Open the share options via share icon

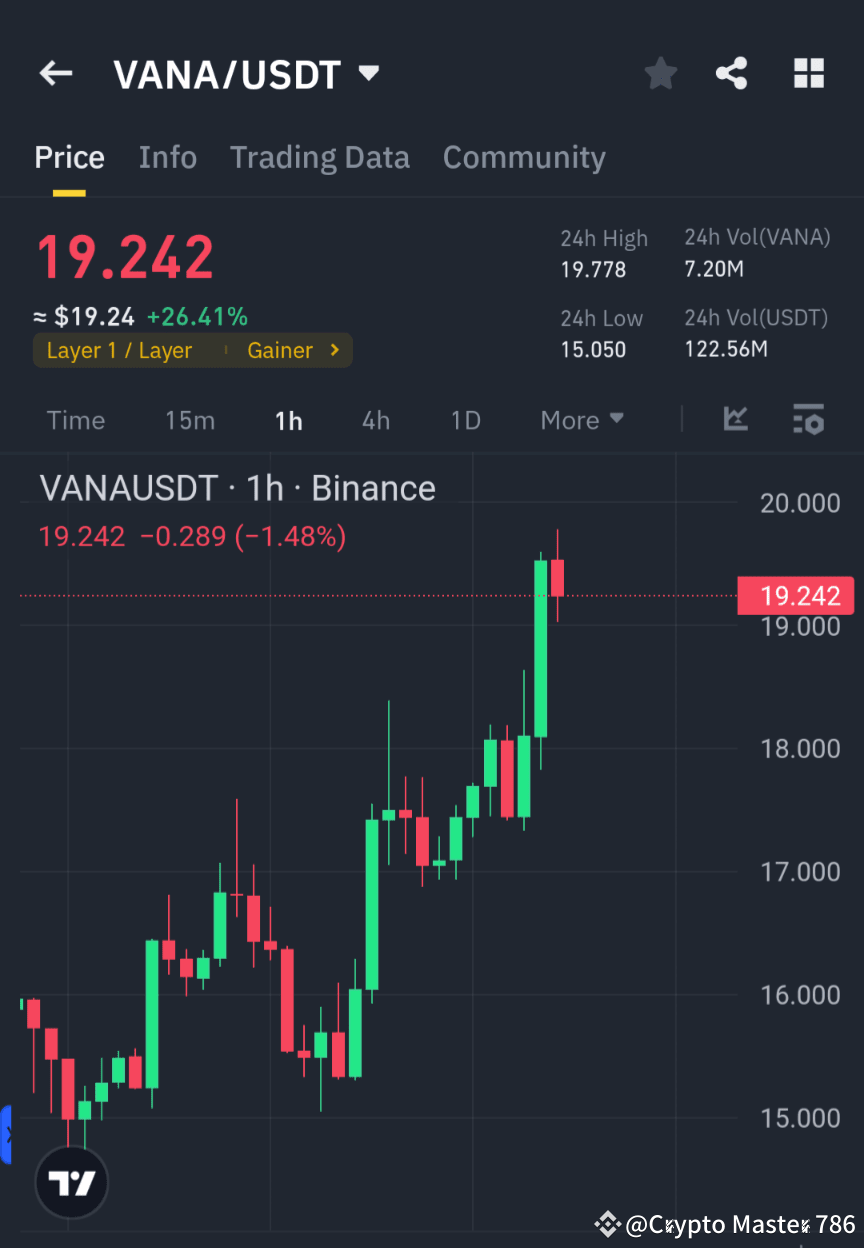(x=732, y=73)
